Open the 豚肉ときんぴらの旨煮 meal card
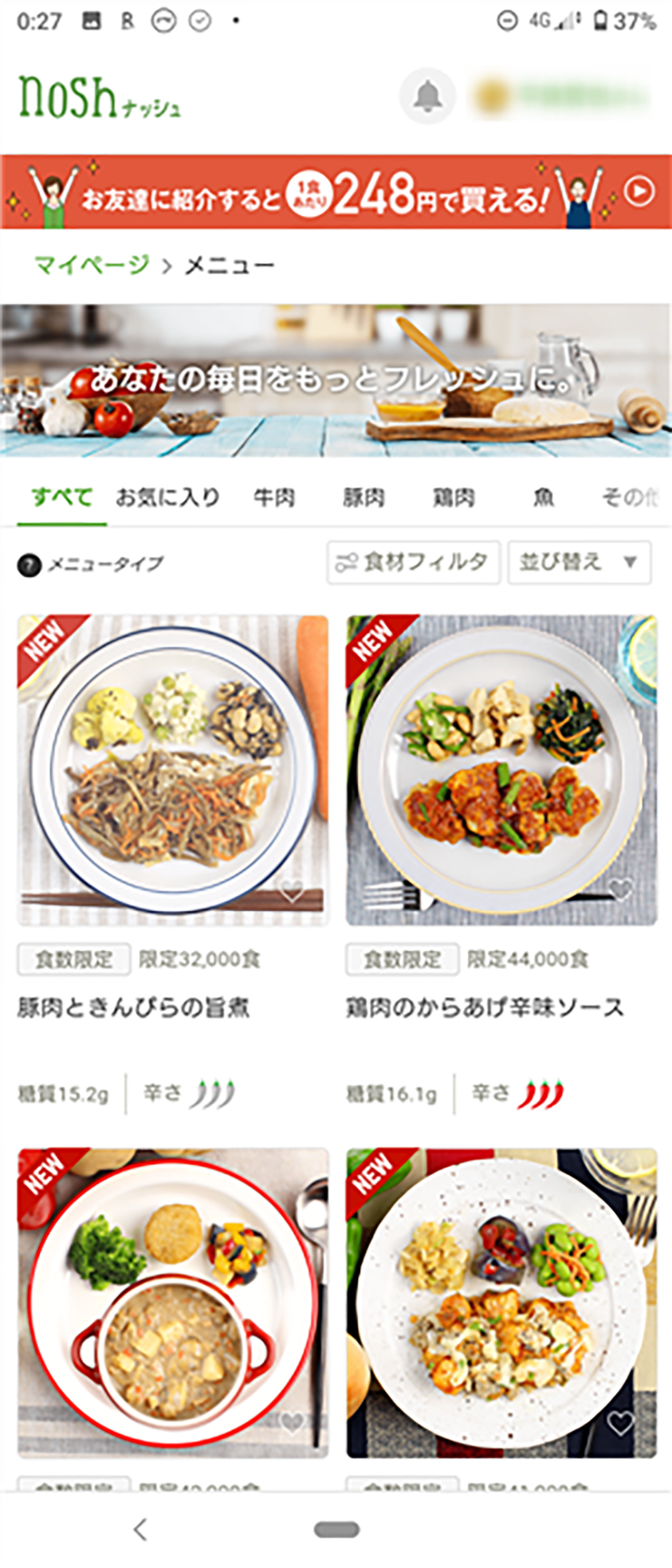The image size is (672, 1568). [x=173, y=769]
